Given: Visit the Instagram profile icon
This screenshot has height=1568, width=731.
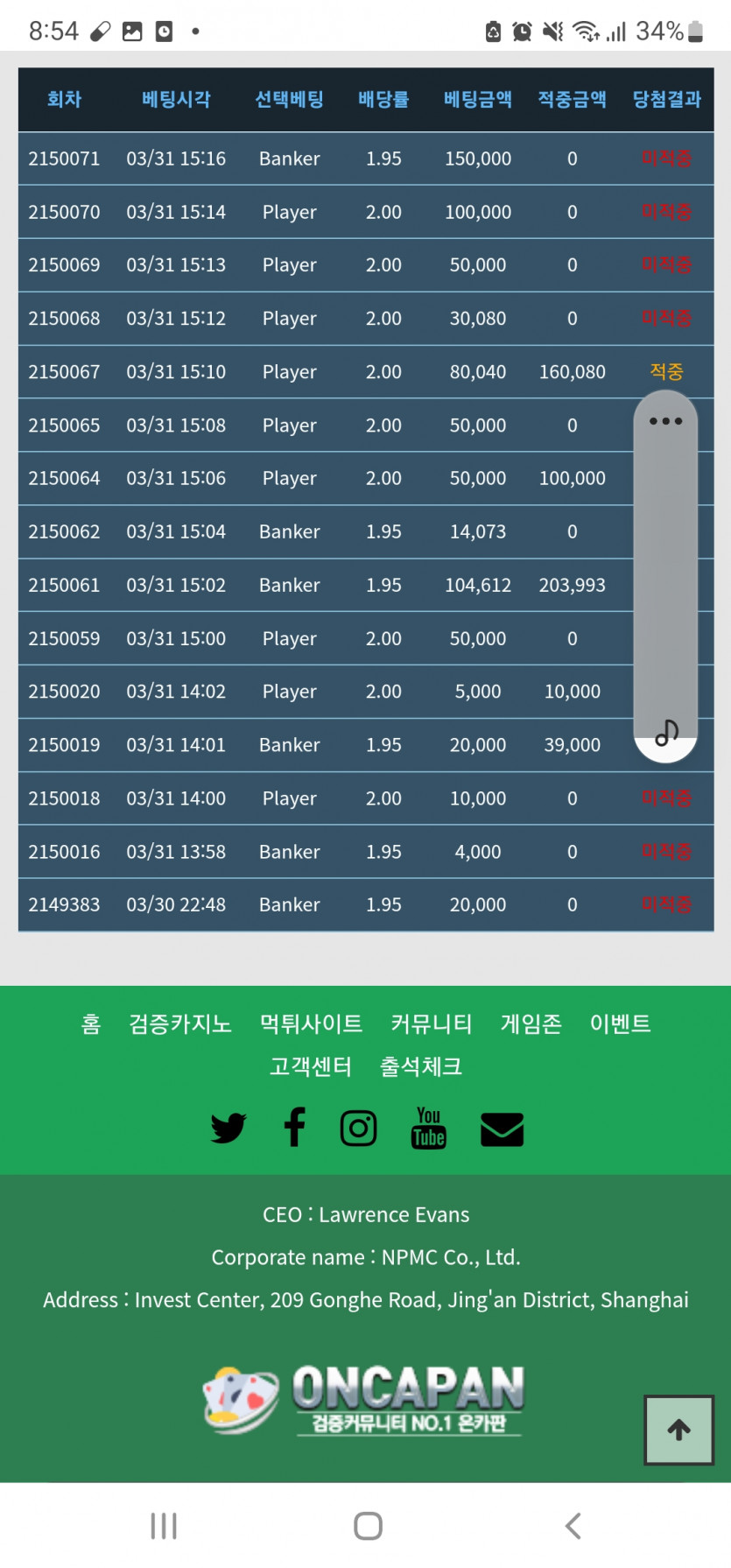Looking at the screenshot, I should click(358, 1129).
